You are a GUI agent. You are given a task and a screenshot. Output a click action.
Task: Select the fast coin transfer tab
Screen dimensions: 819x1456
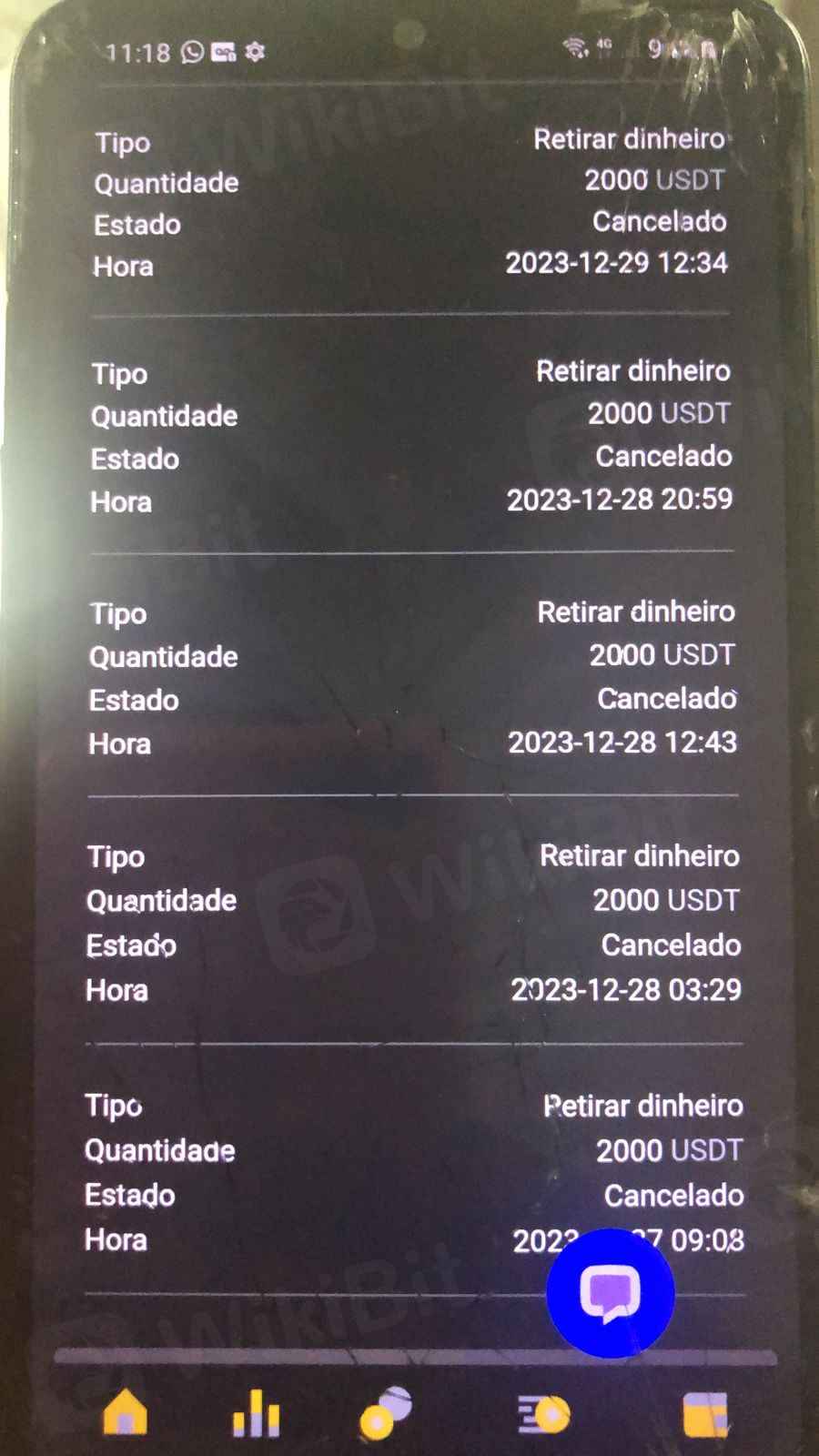[545, 1414]
